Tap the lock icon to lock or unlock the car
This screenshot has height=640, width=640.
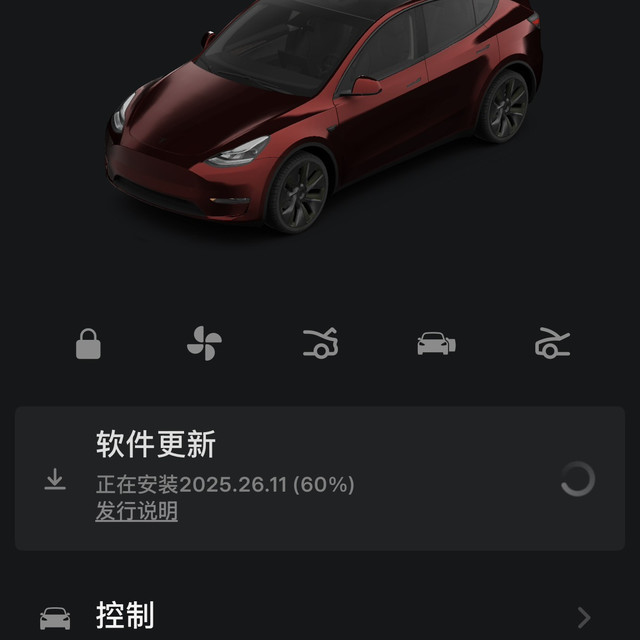pyautogui.click(x=88, y=344)
